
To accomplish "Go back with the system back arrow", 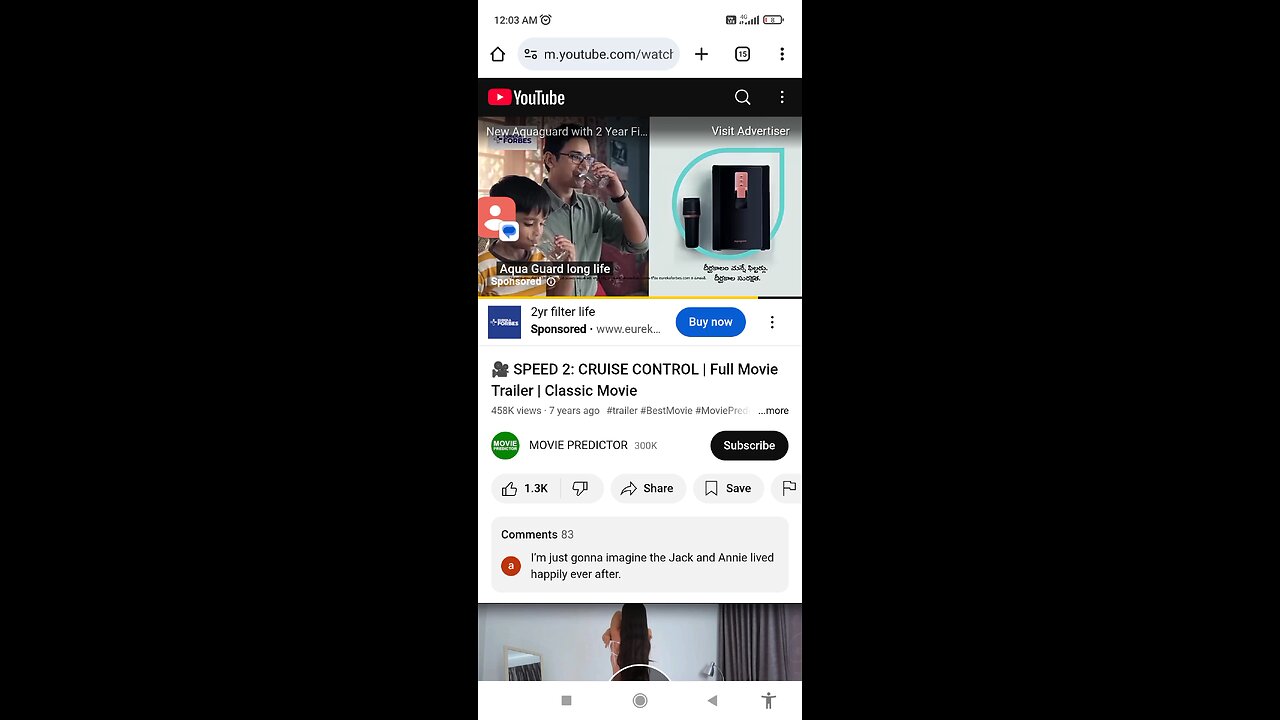I will click(712, 700).
